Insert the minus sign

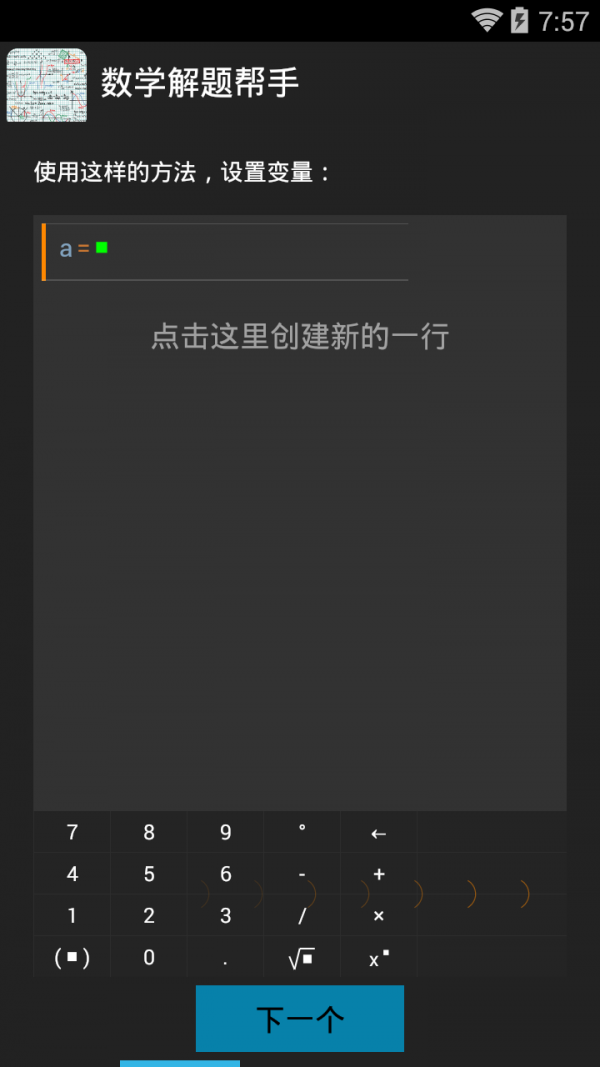tap(302, 874)
